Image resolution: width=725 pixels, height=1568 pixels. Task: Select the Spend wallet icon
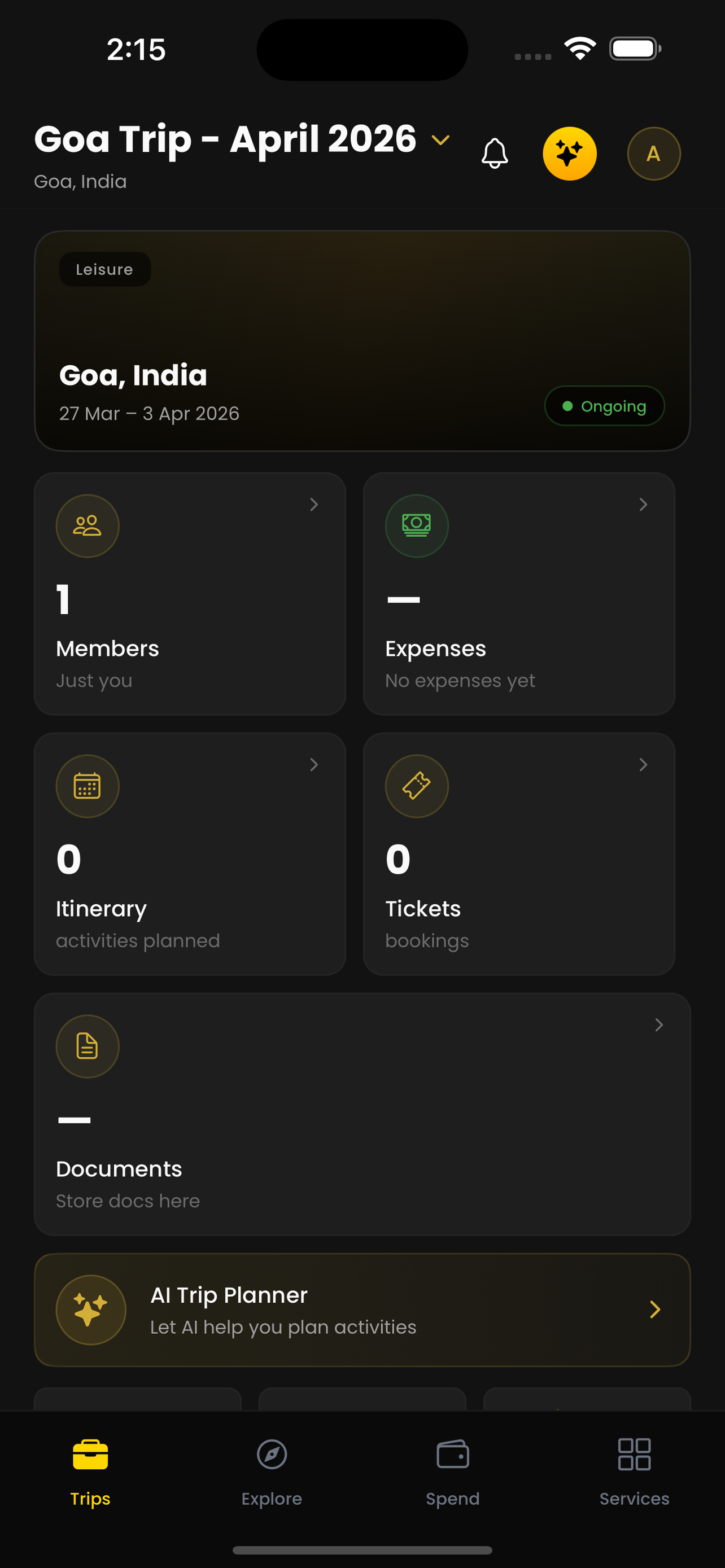(x=452, y=1455)
